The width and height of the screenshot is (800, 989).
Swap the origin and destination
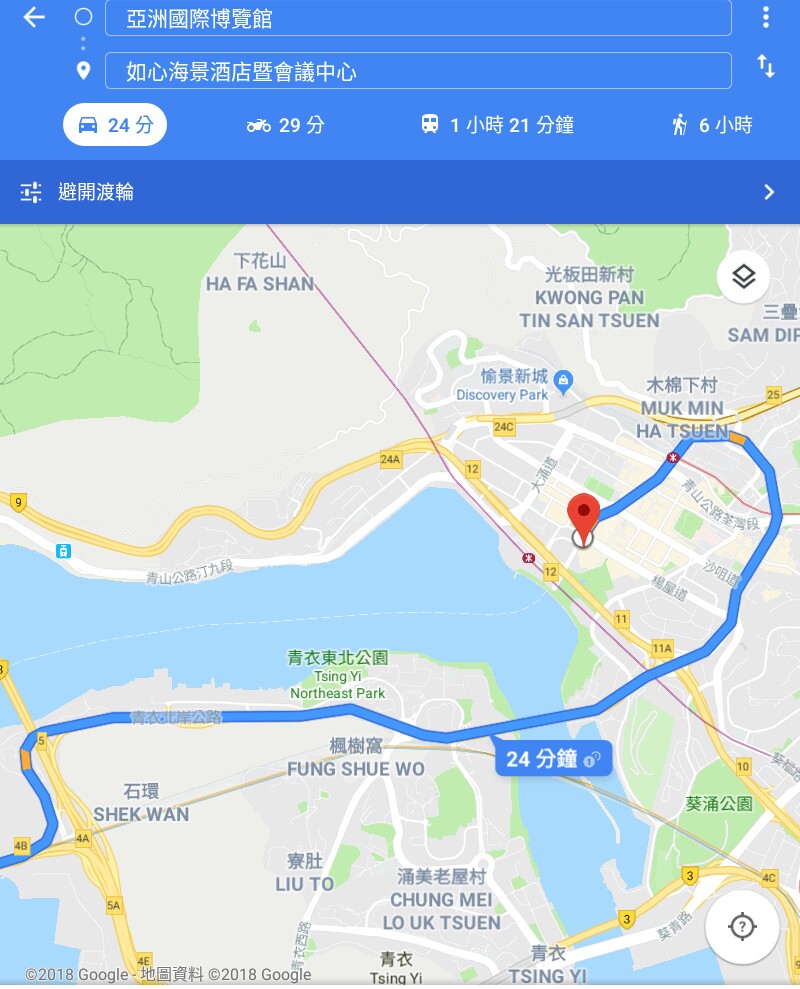[766, 67]
